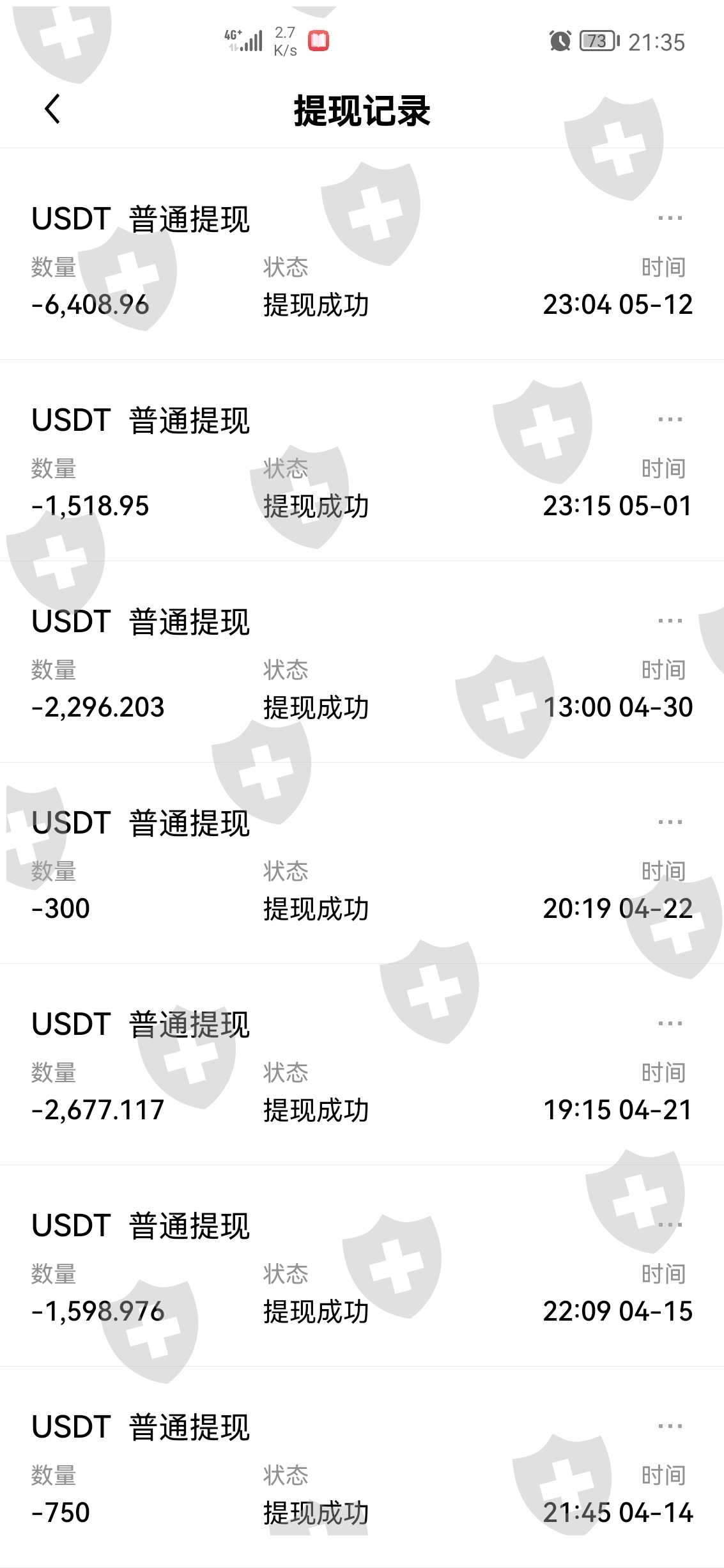This screenshot has width=724, height=1568.
Task: Open the three-dot menu for the -1,598.976 withdrawal
Action: [670, 1225]
